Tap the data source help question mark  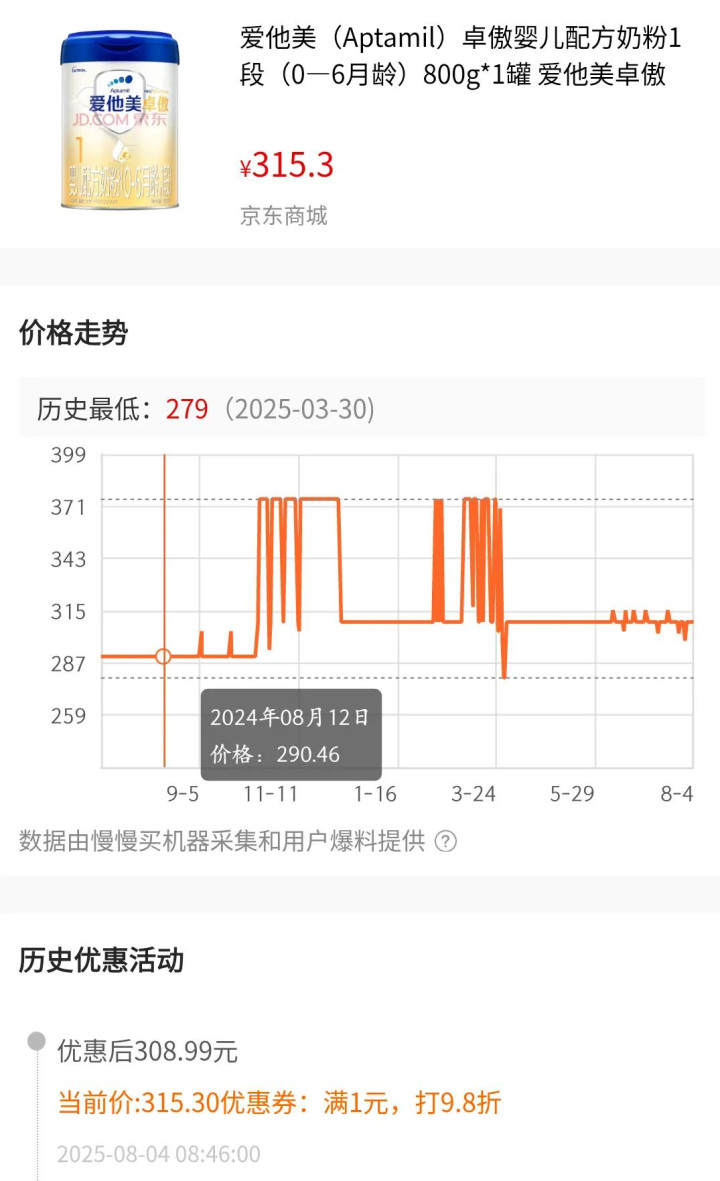coord(446,841)
